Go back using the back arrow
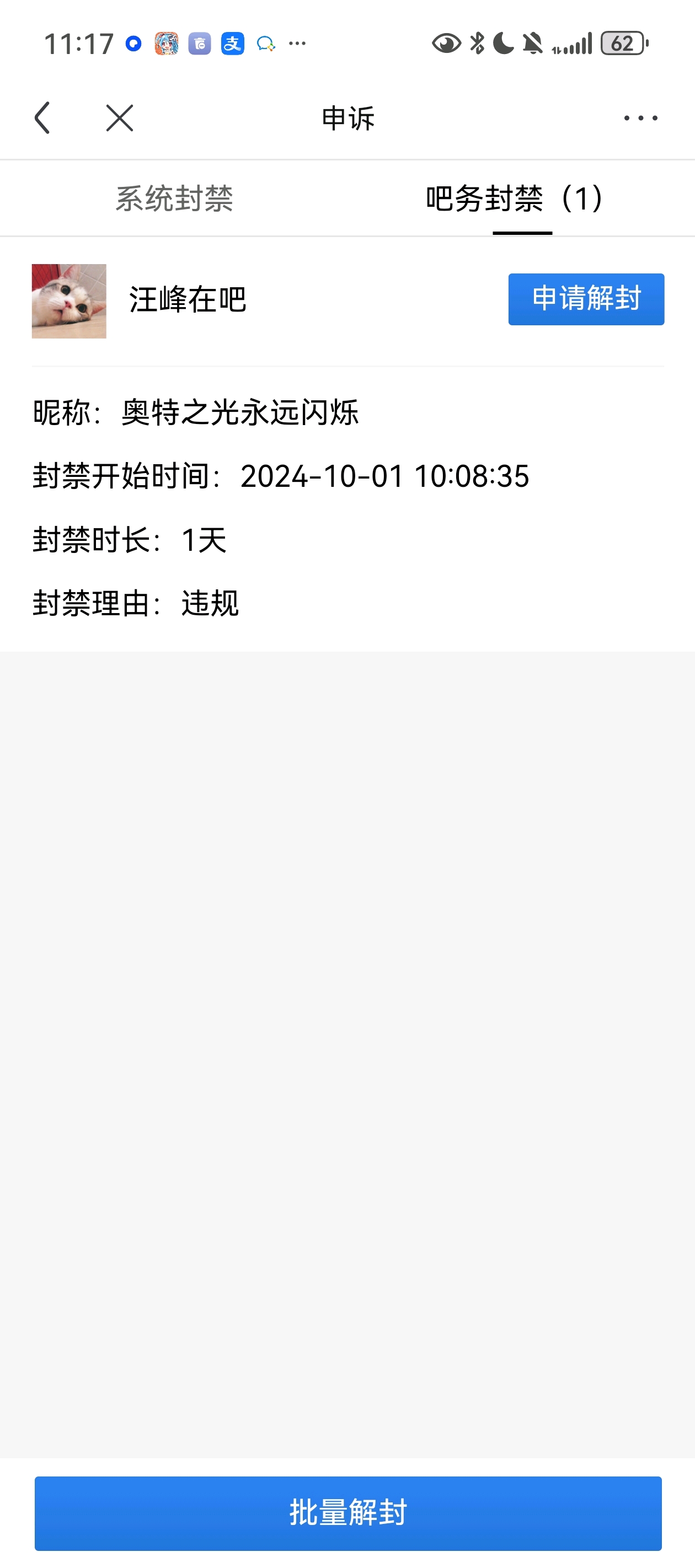695x1568 pixels. [x=42, y=117]
